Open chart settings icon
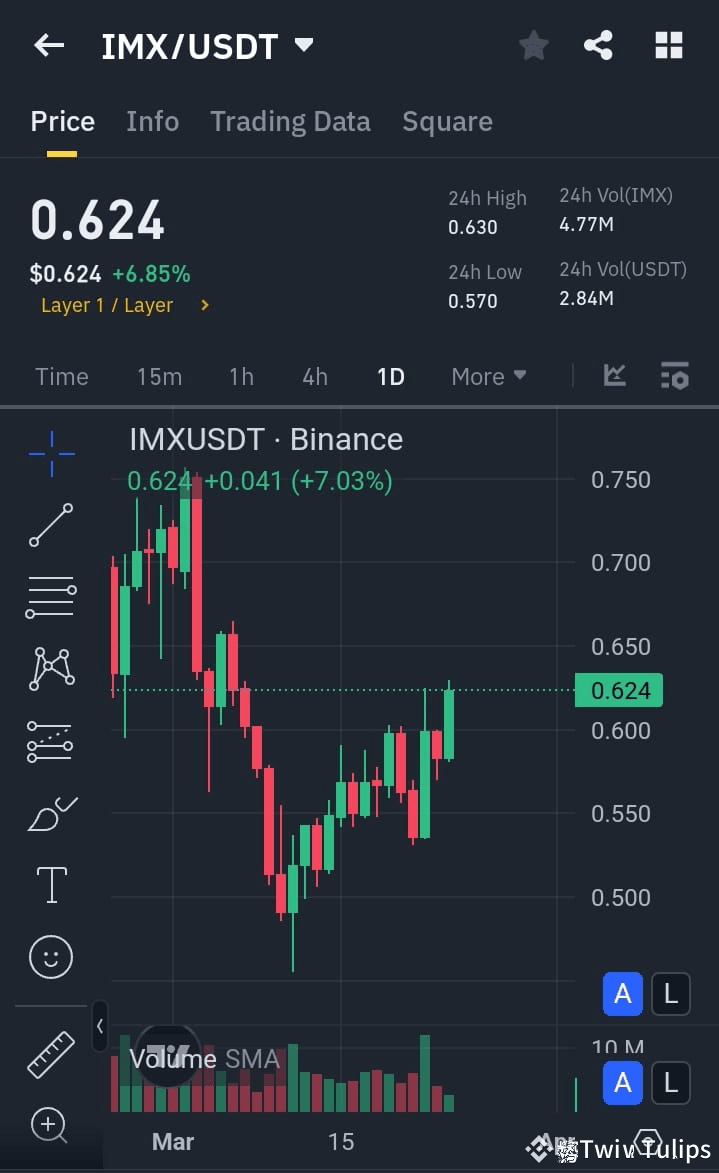This screenshot has height=1173, width=719. coord(675,376)
